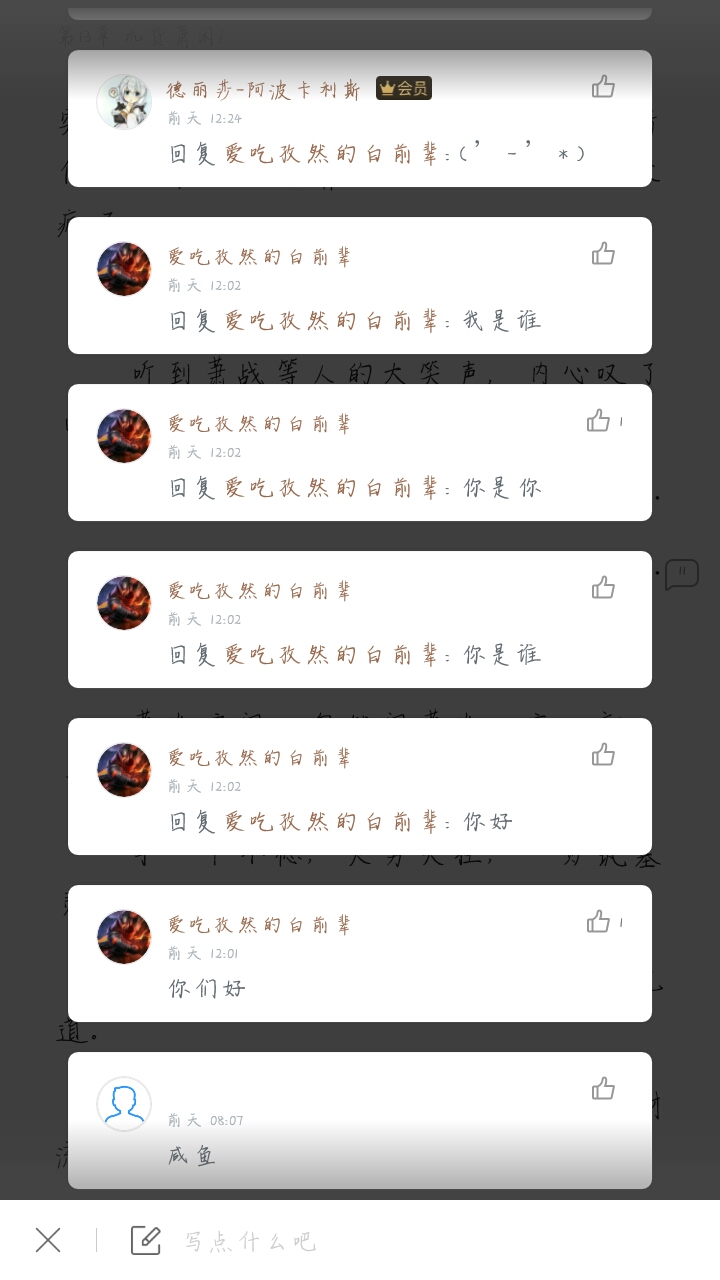Like the reply saying 你是谁
This screenshot has width=720, height=1280.
(603, 588)
